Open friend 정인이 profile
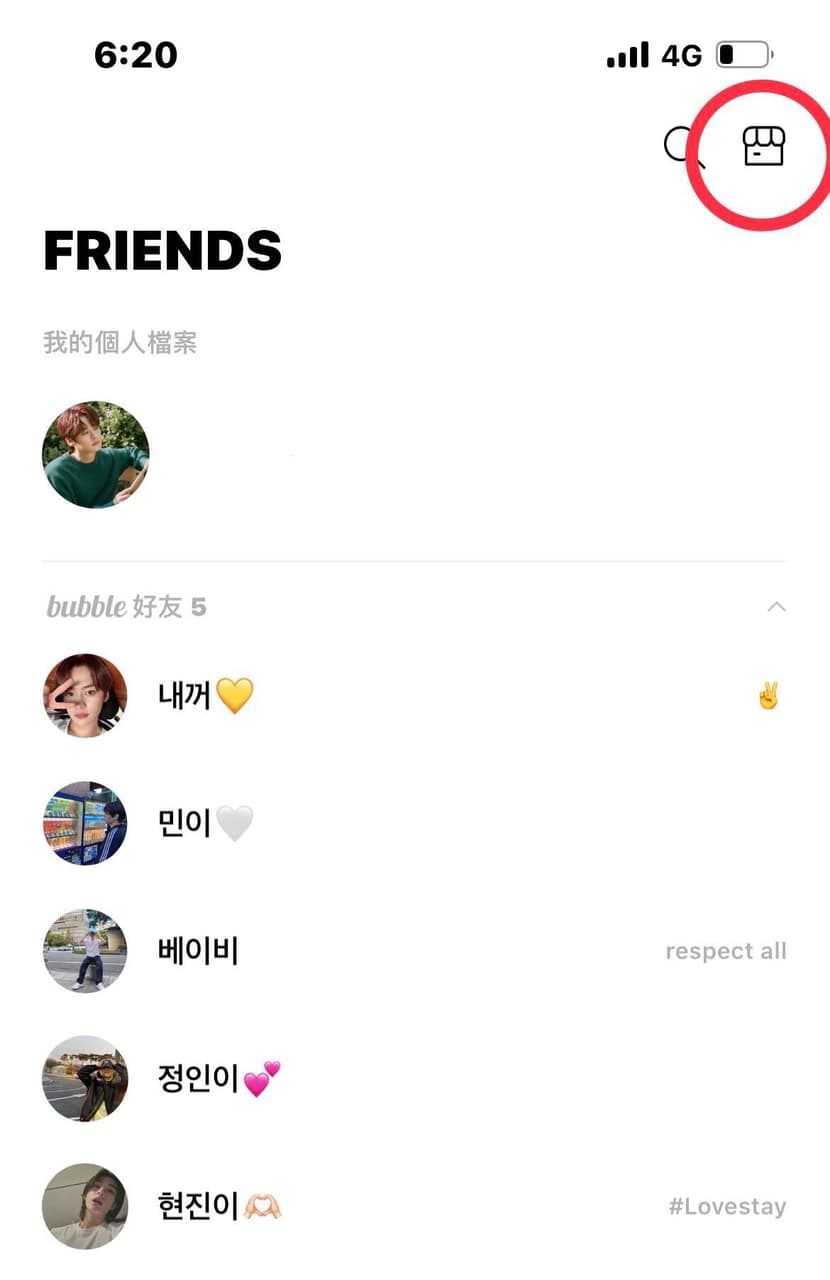 (x=218, y=1078)
